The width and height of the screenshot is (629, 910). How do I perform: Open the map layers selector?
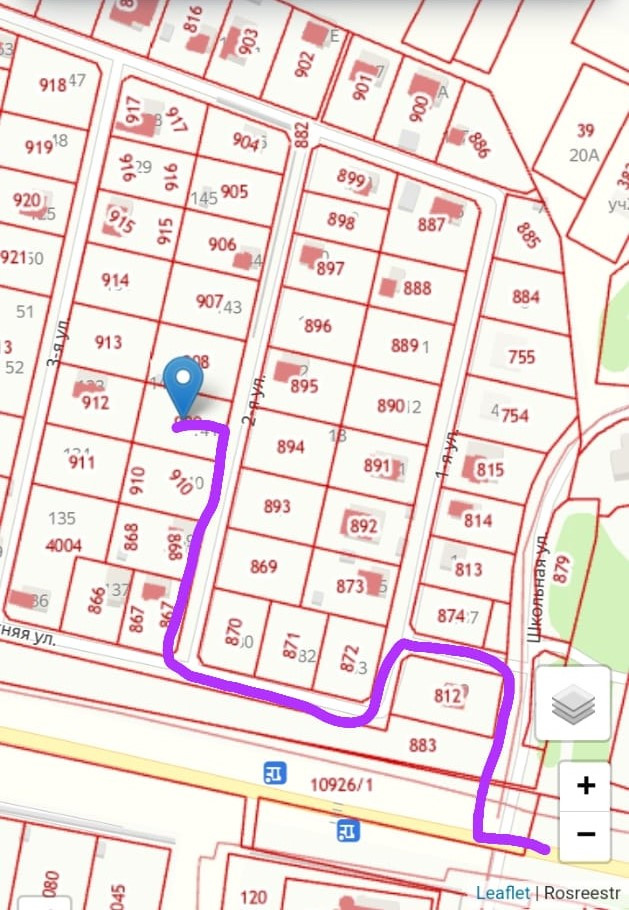click(572, 705)
